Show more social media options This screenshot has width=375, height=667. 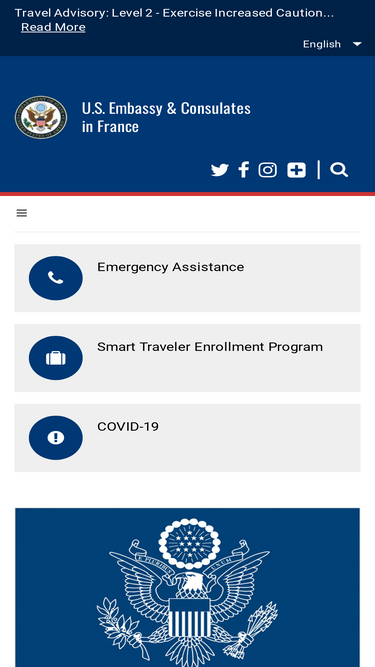[296, 170]
